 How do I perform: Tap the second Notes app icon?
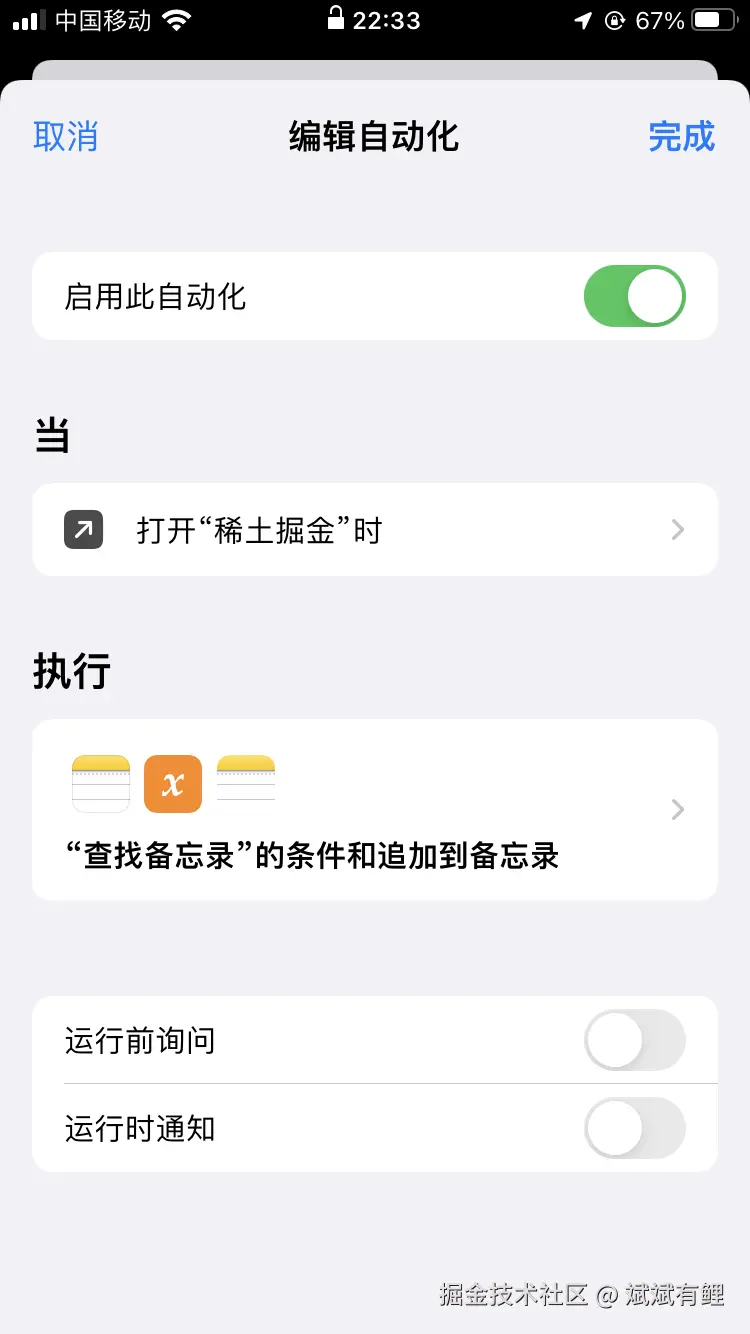[245, 784]
